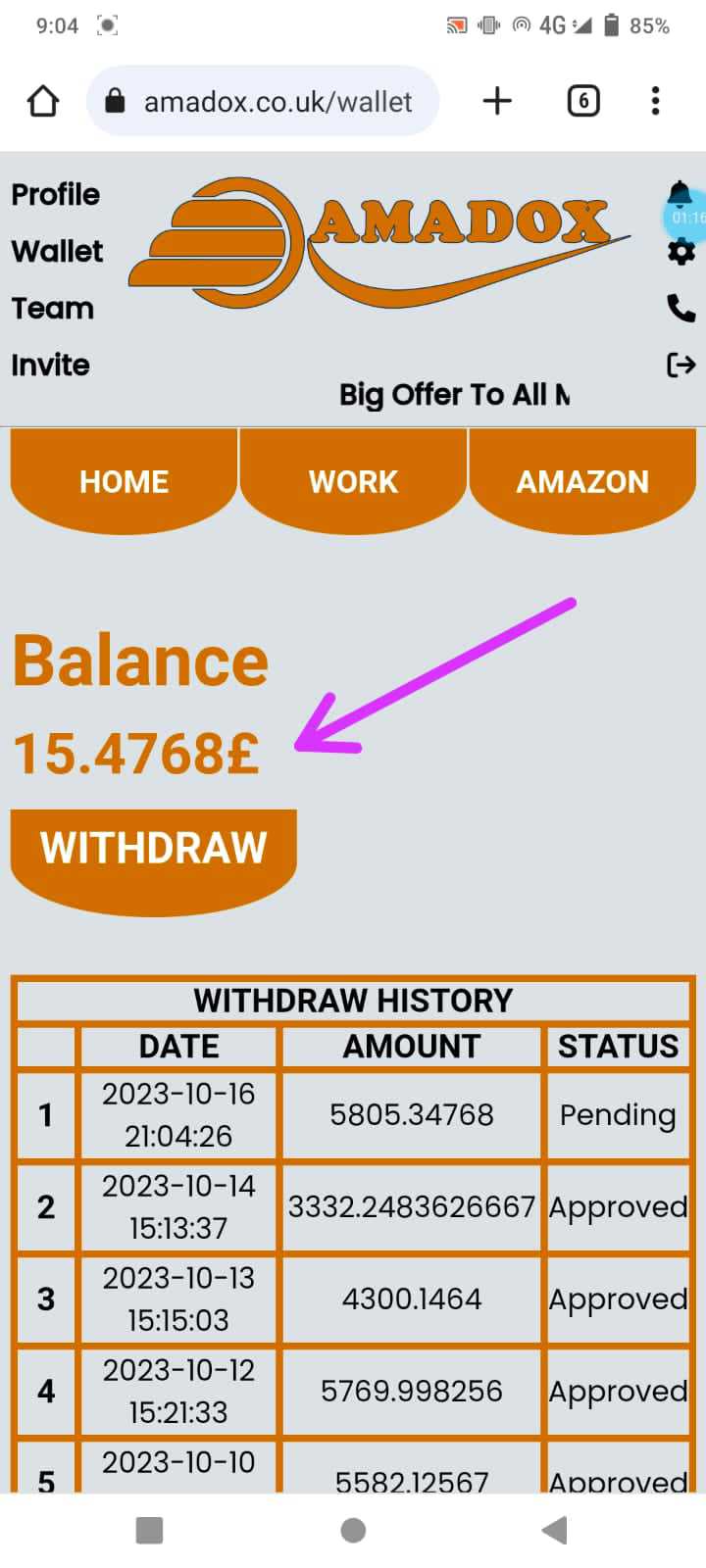Tap the system back button

click(x=555, y=1530)
